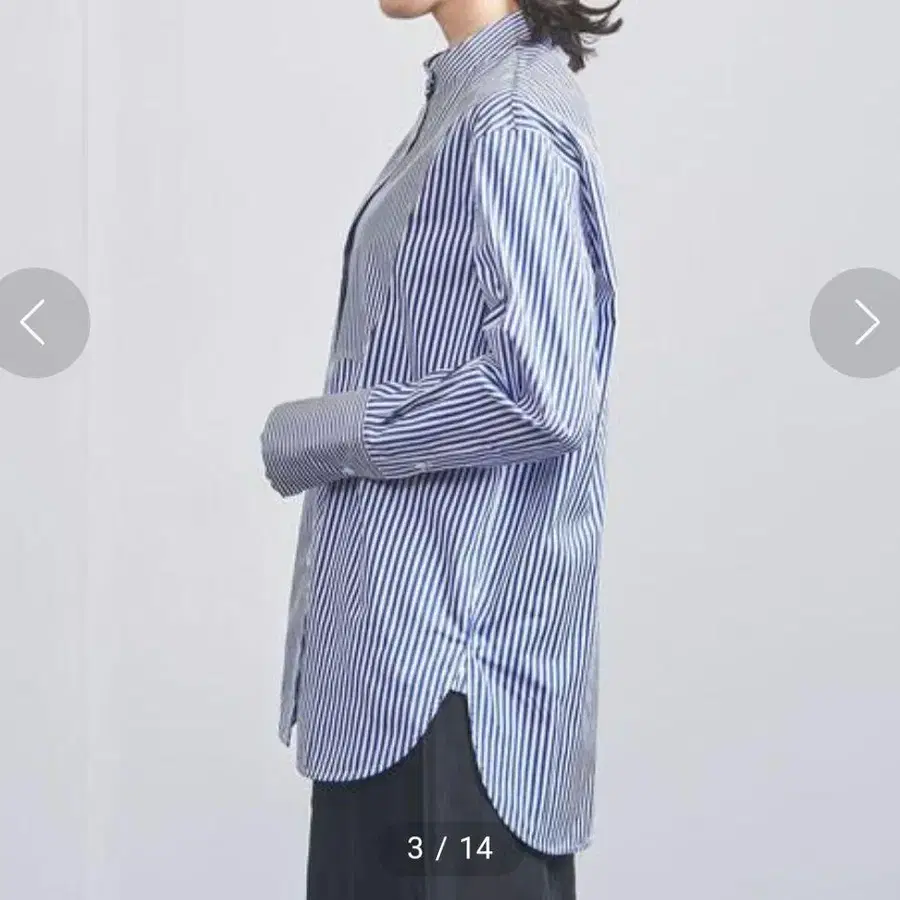Go to the previous product photo
Viewport: 900px width, 900px height.
(x=36, y=323)
